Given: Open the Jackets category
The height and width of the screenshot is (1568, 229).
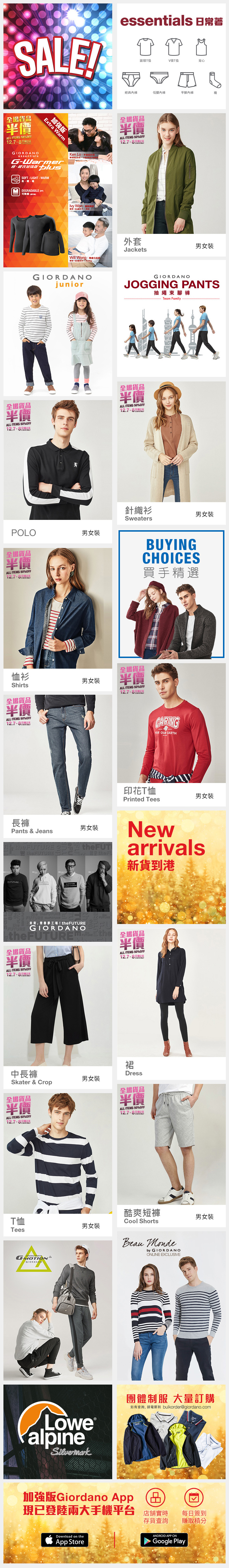Looking at the screenshot, I should pyautogui.click(x=171, y=183).
